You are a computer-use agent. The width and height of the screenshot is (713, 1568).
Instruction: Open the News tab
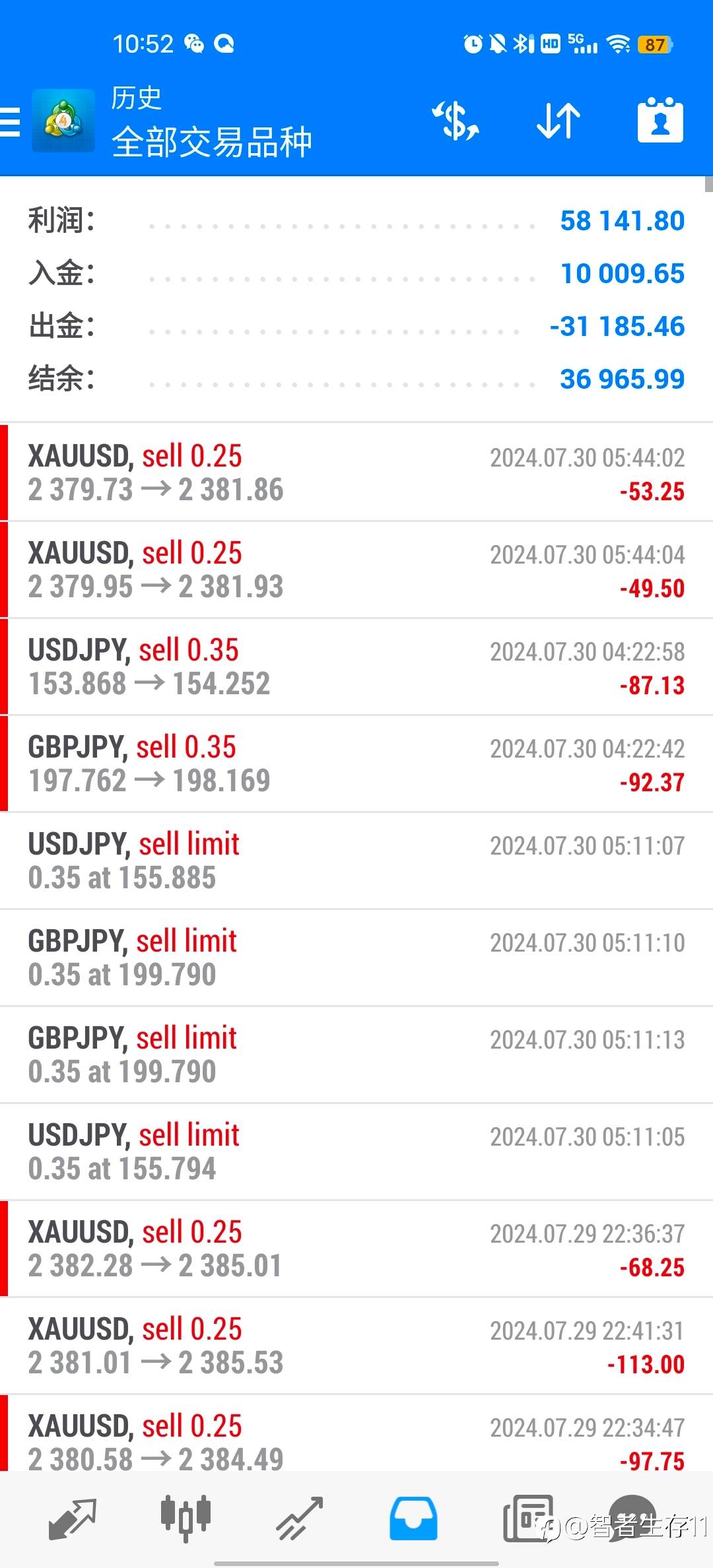(x=527, y=1519)
